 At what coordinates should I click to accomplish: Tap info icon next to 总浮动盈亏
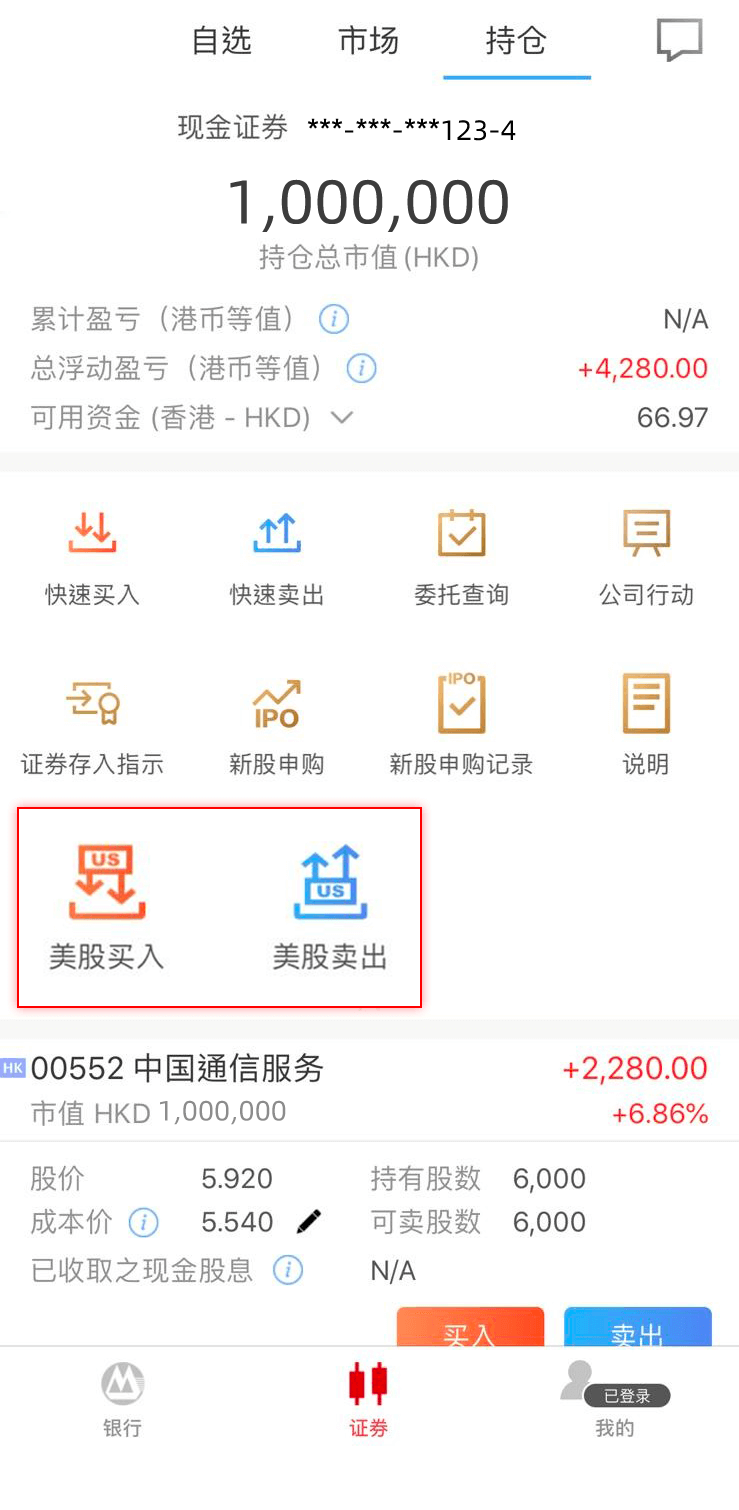361,368
